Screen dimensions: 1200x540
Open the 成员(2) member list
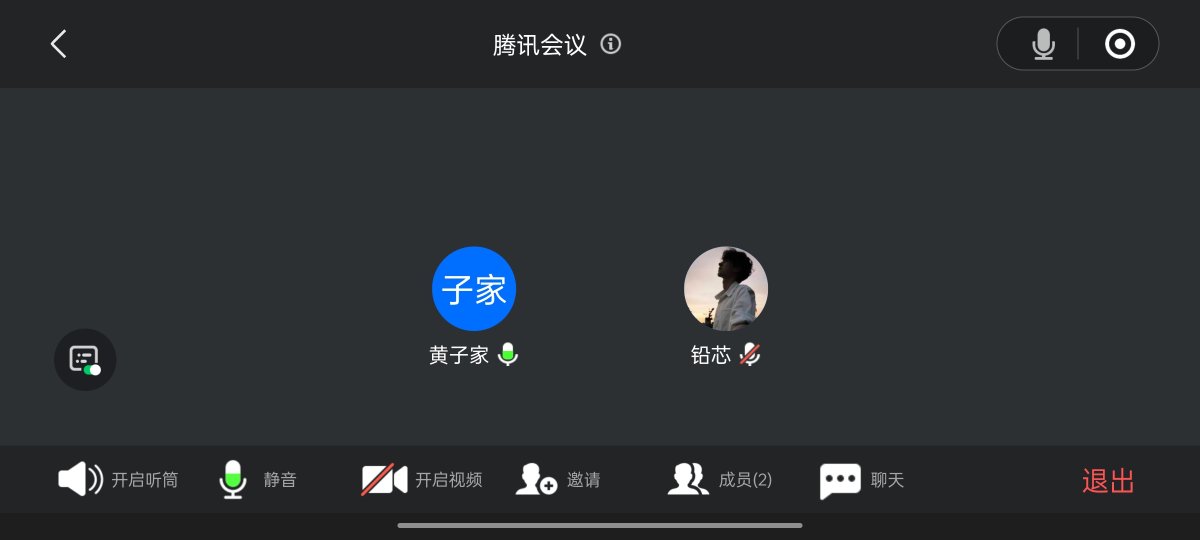click(720, 480)
